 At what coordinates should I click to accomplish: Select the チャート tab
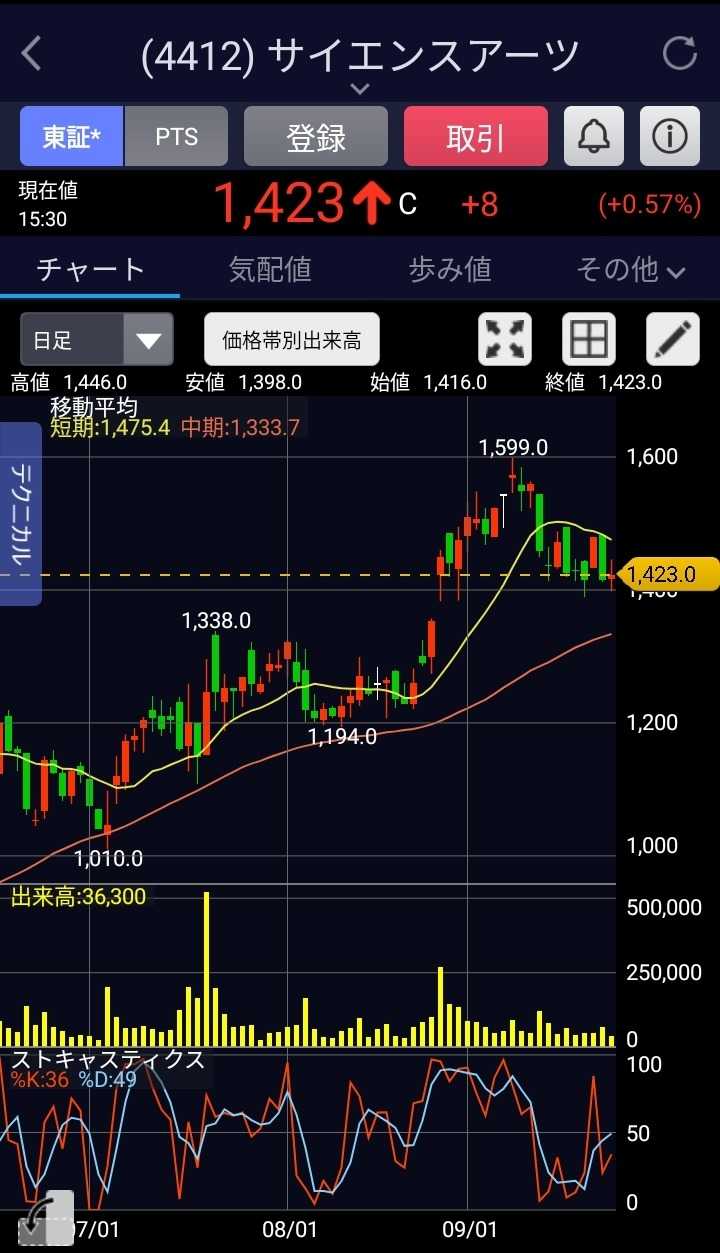tap(90, 269)
